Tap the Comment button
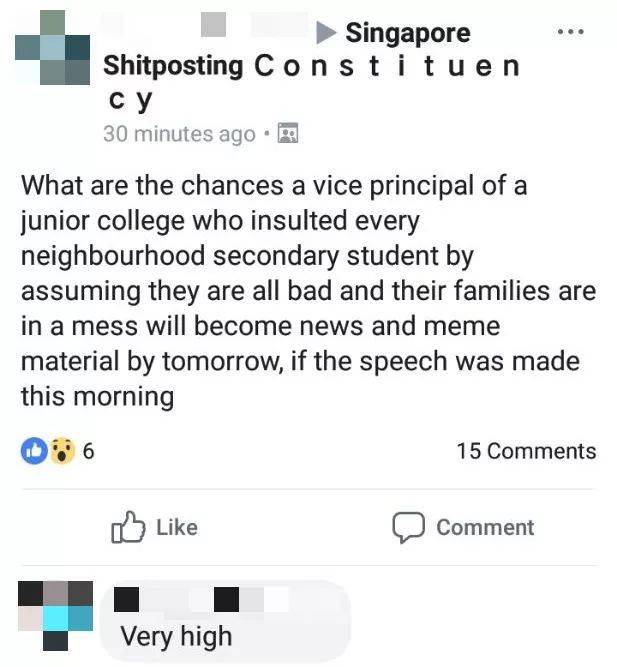Image resolution: width=617 pixels, height=667 pixels. coord(463,527)
